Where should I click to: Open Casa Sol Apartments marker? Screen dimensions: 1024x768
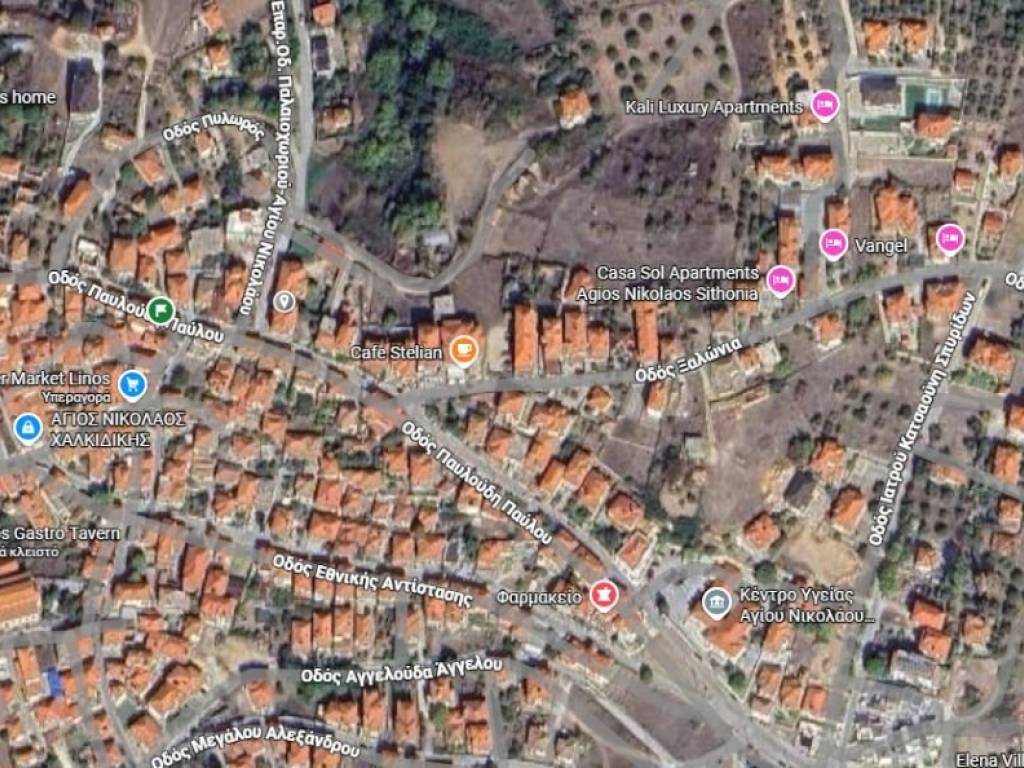tap(781, 281)
